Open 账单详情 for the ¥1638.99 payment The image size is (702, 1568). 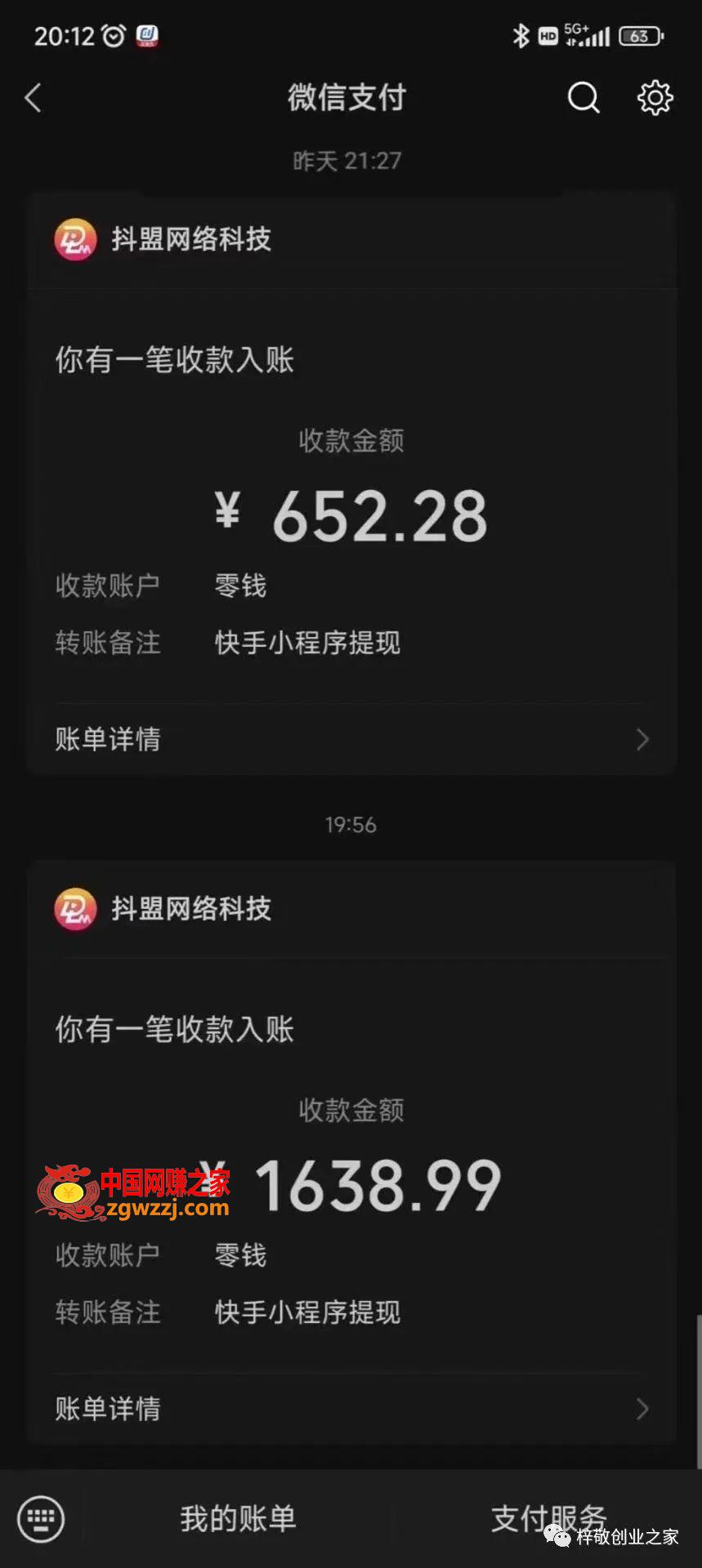[351, 1409]
